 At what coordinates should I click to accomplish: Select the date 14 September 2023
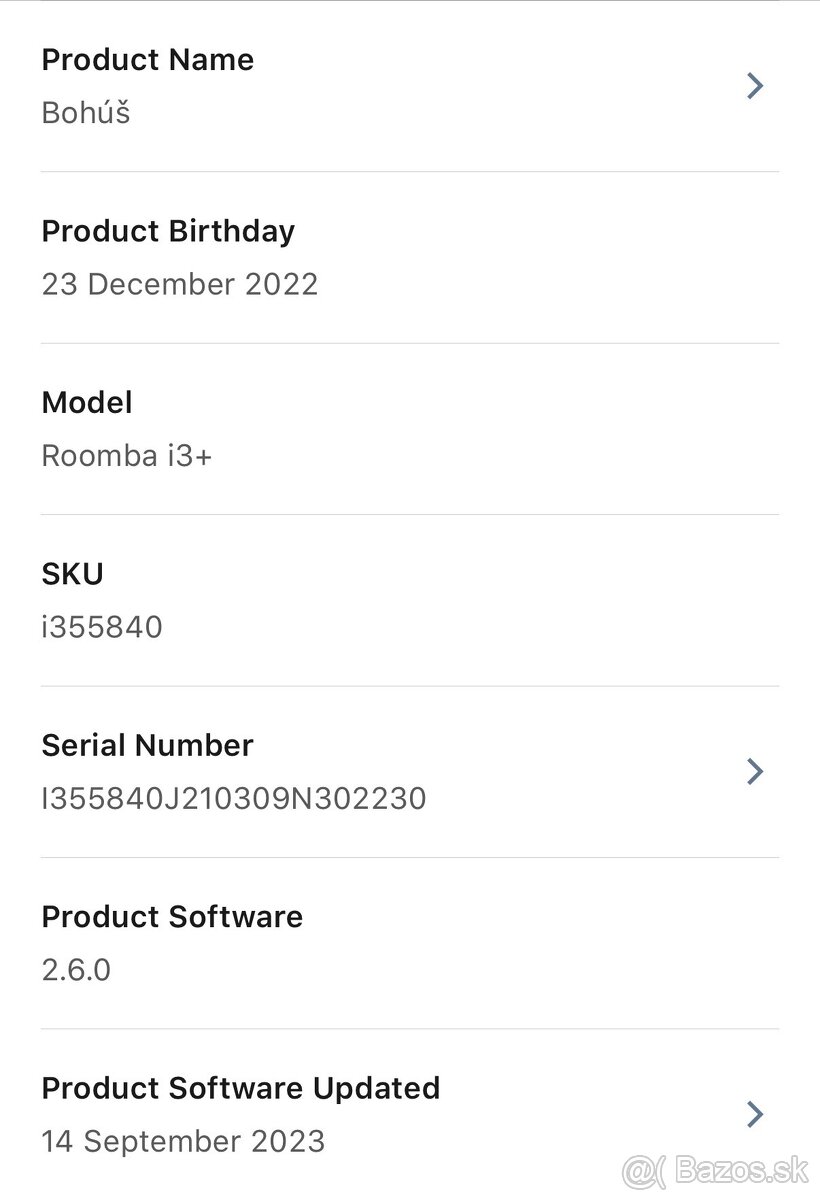(x=183, y=1141)
